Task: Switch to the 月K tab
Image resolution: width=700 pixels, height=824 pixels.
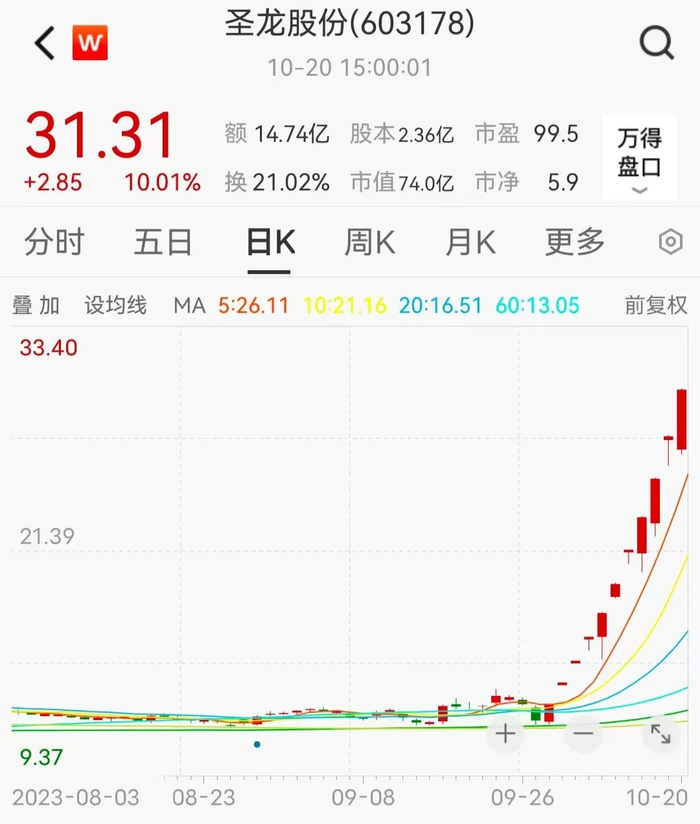Action: [471, 242]
